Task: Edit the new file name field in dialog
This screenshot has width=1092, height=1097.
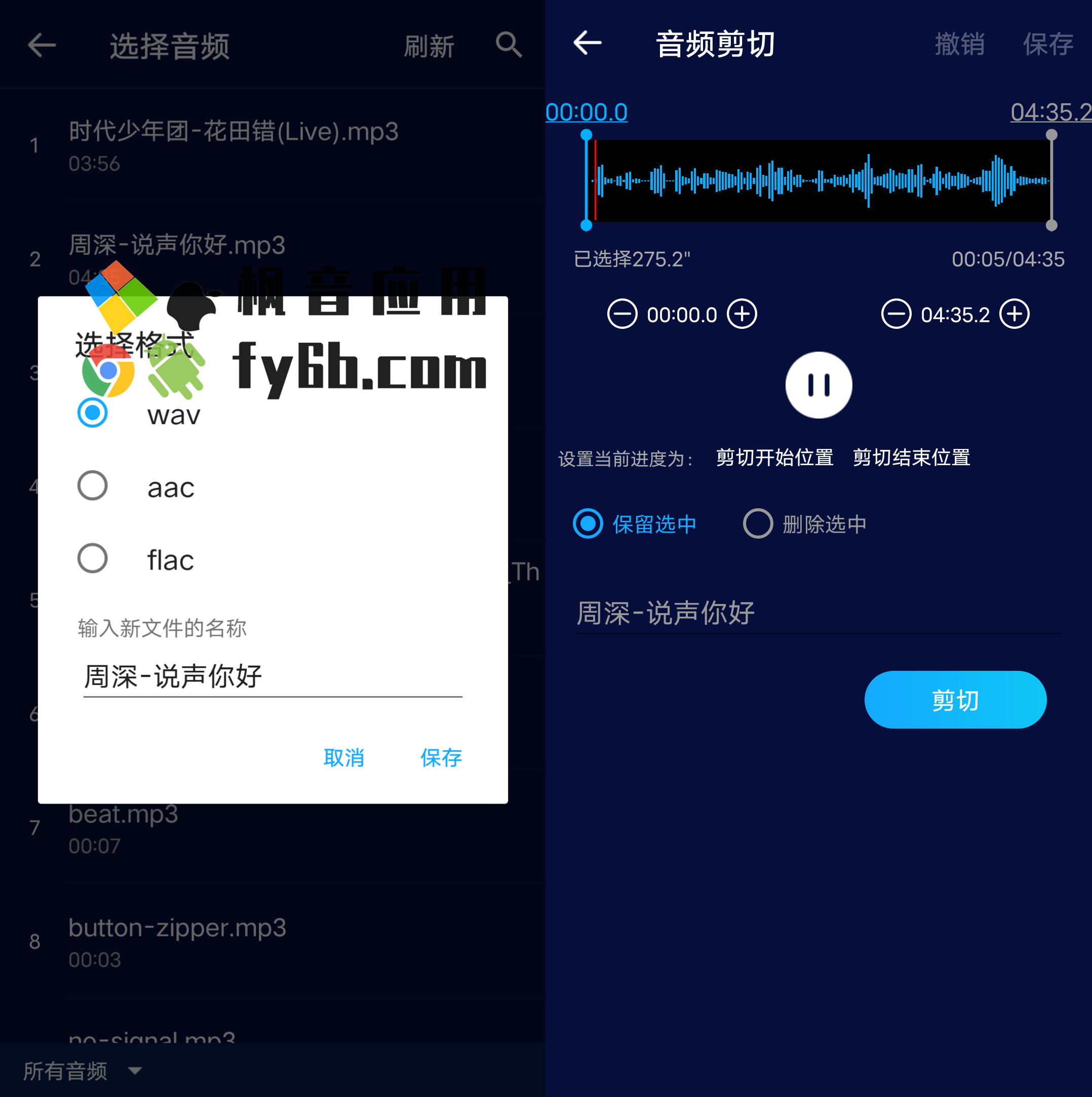Action: [272, 677]
